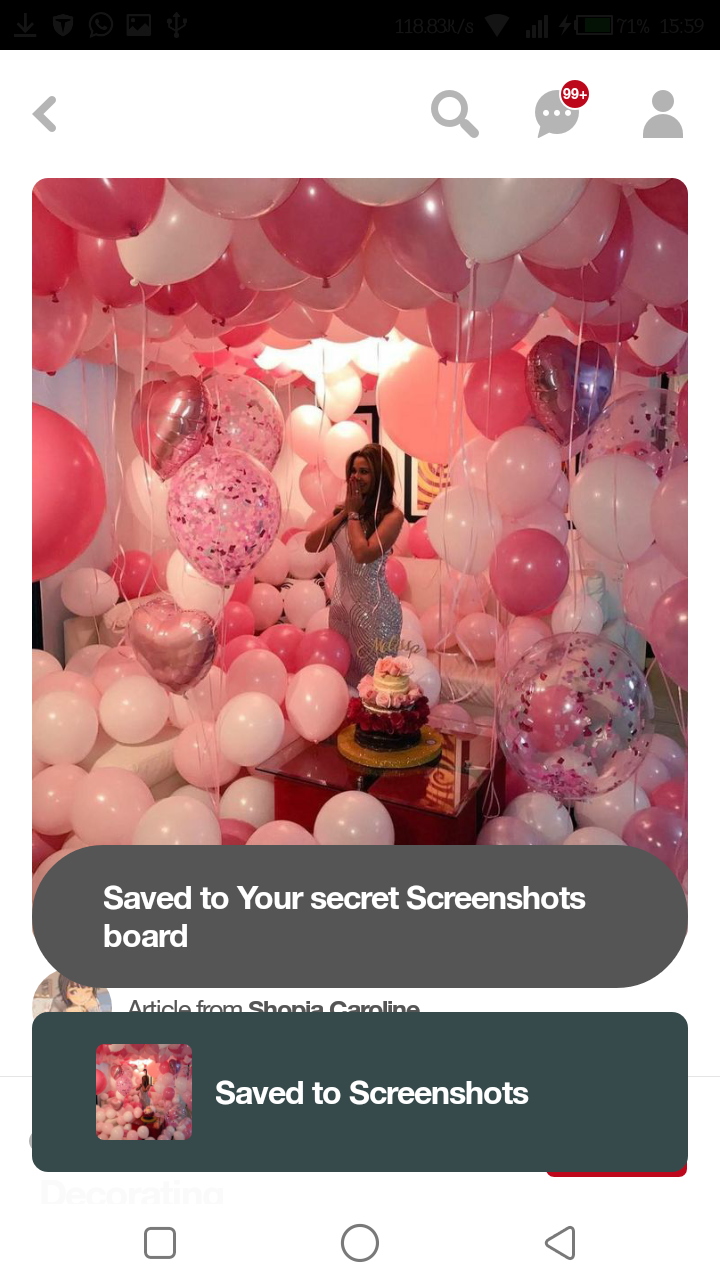Open the search magnifier icon
Viewport: 720px width, 1280px height.
(454, 114)
